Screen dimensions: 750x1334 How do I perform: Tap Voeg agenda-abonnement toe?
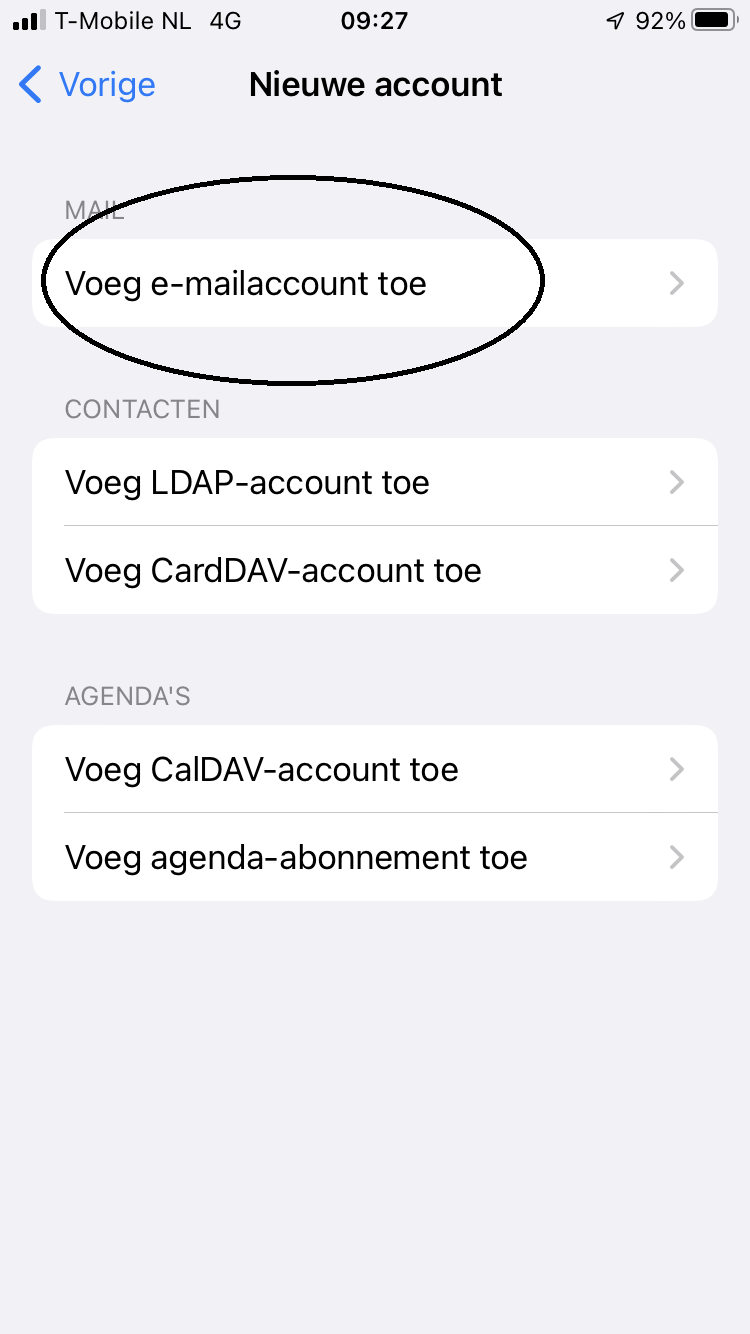point(375,857)
